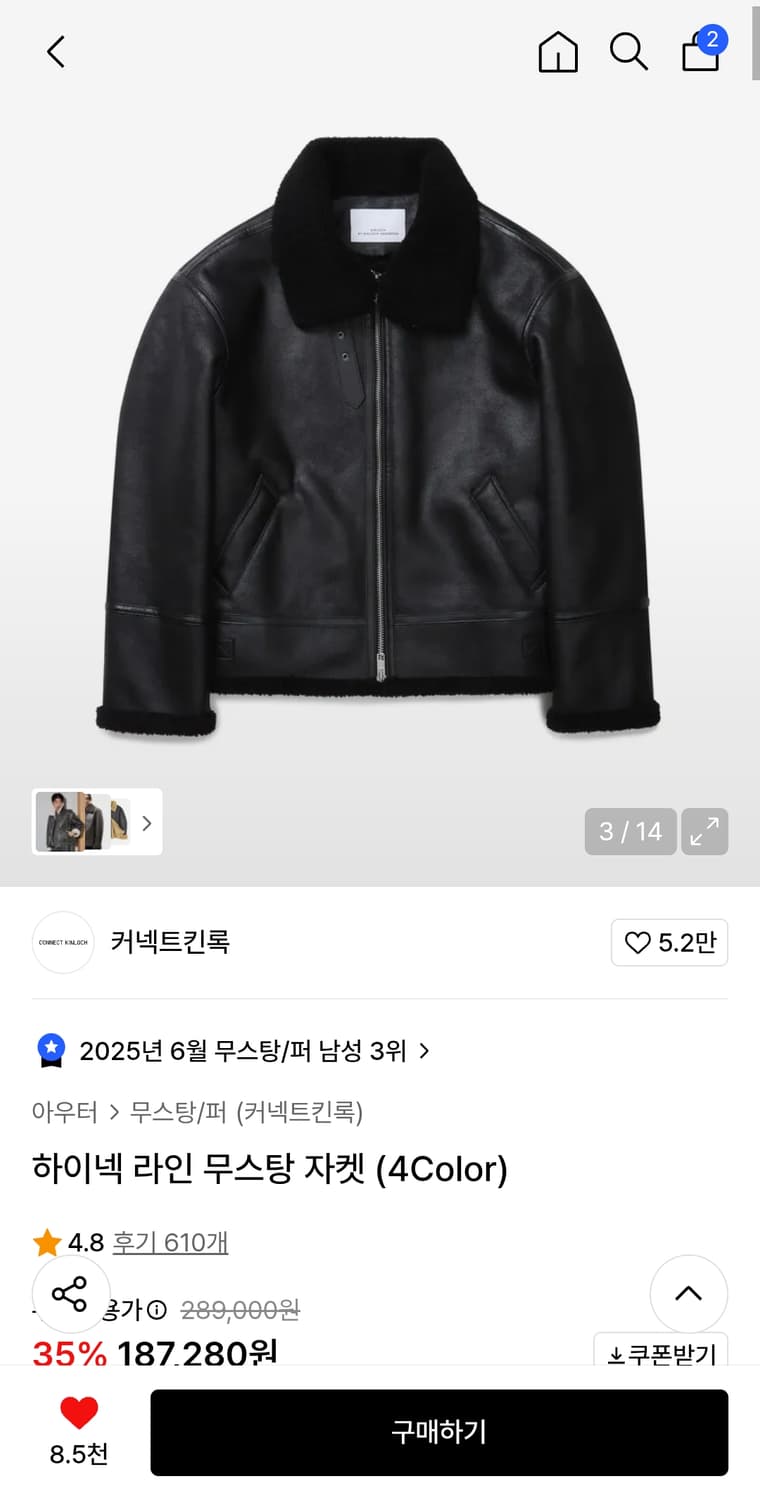Open the search icon

point(627,52)
